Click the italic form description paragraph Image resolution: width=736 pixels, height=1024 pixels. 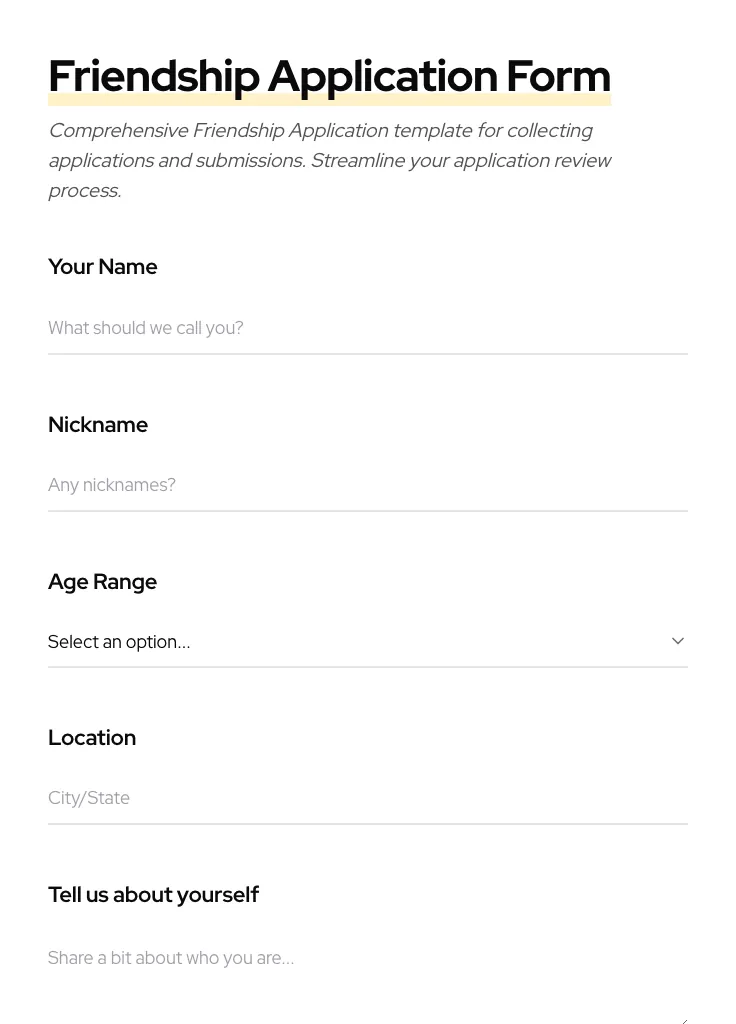point(330,160)
